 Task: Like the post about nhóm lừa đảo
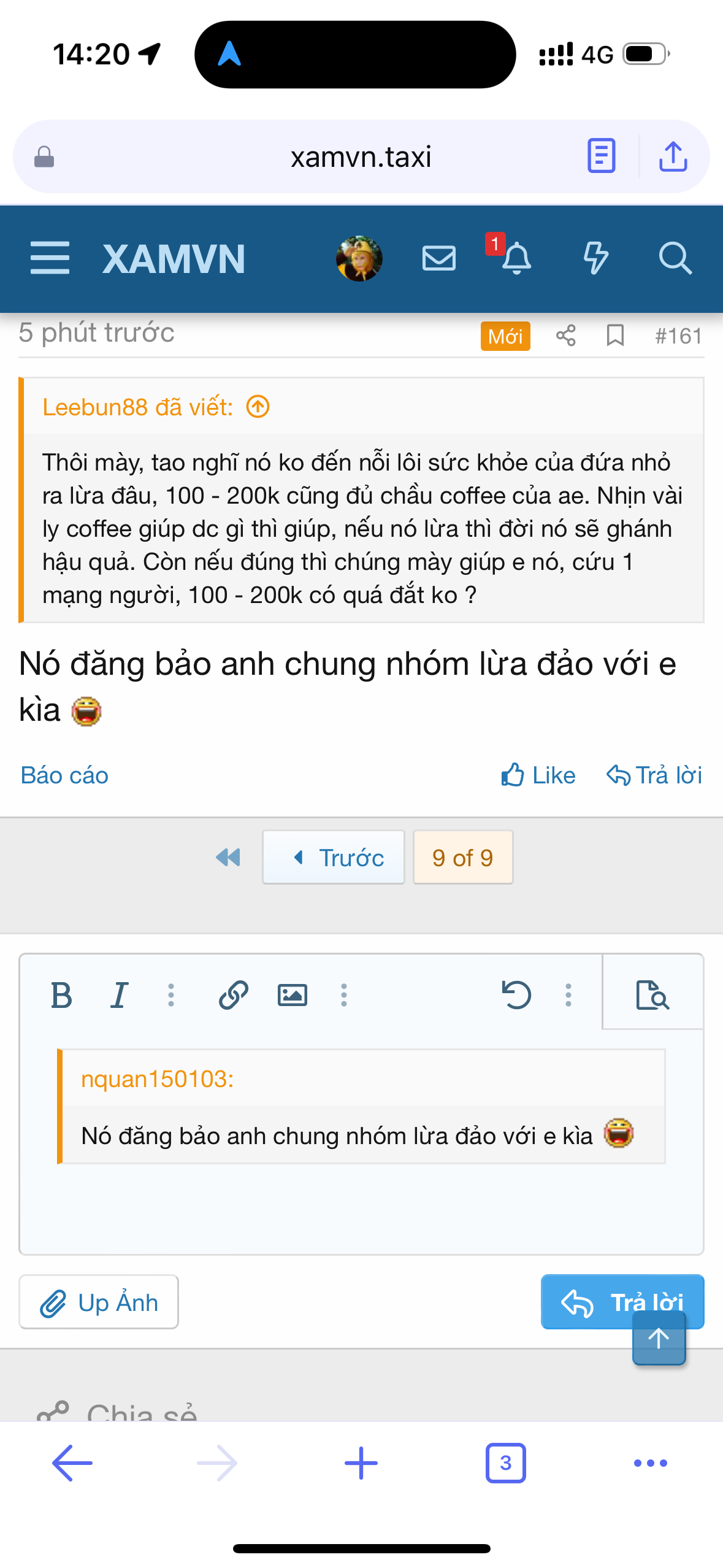[x=538, y=775]
